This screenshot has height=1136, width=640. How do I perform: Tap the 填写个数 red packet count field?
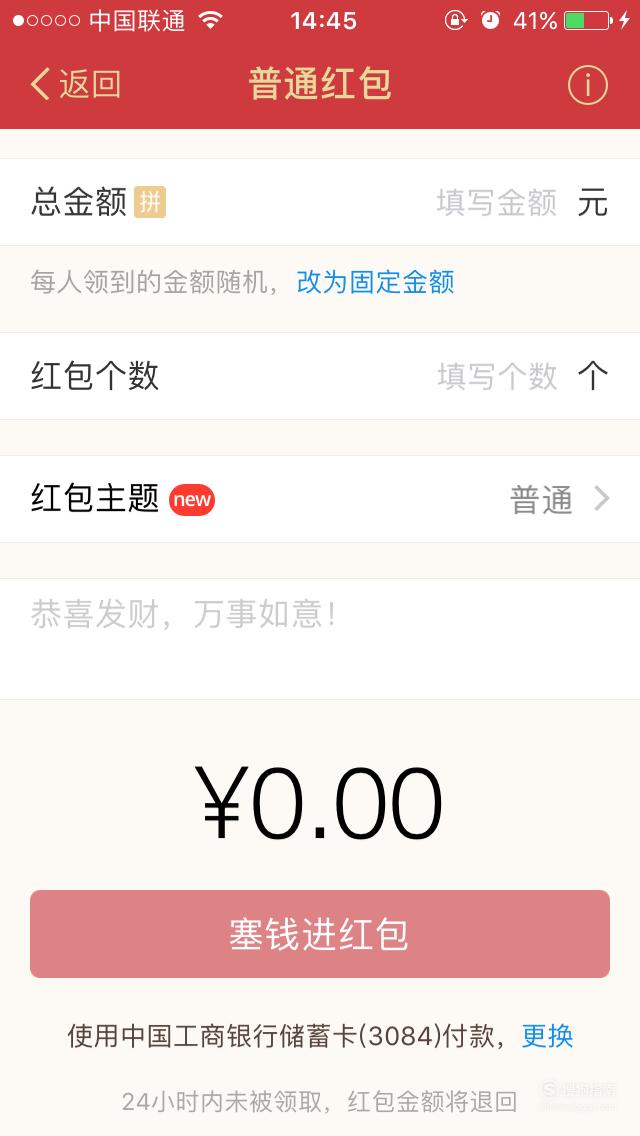[x=497, y=376]
